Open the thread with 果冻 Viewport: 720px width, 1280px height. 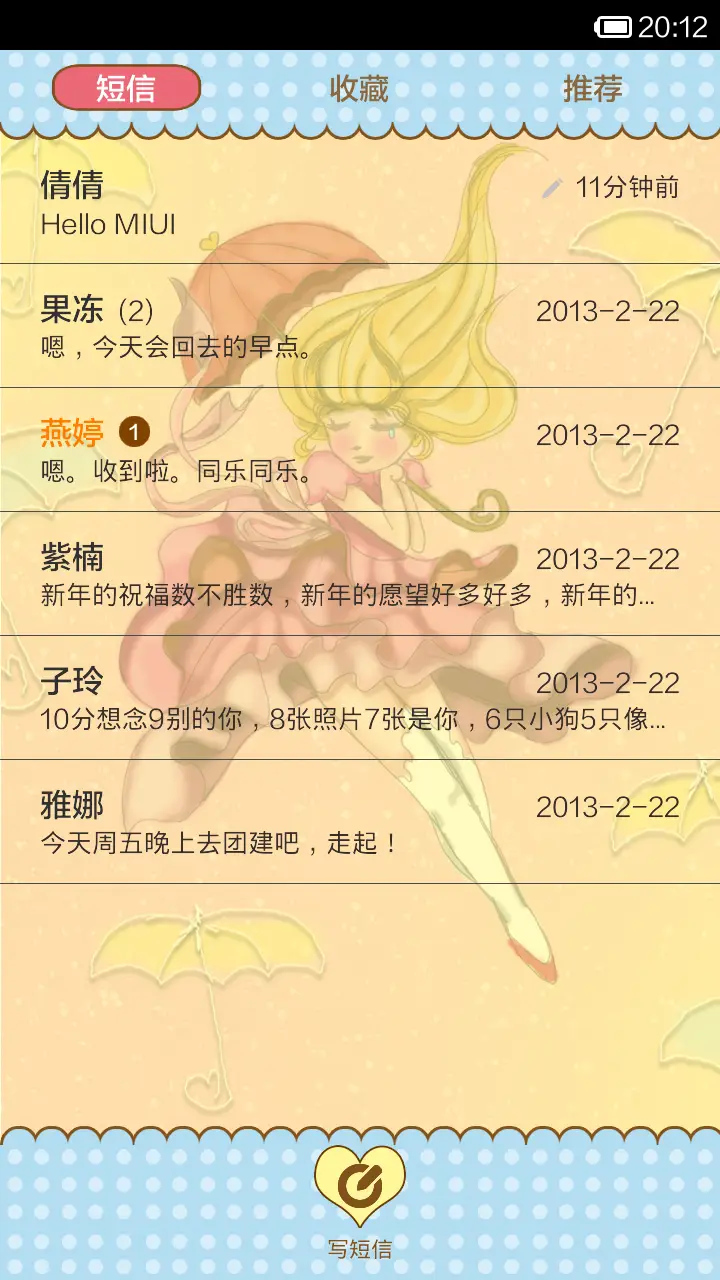(360, 327)
